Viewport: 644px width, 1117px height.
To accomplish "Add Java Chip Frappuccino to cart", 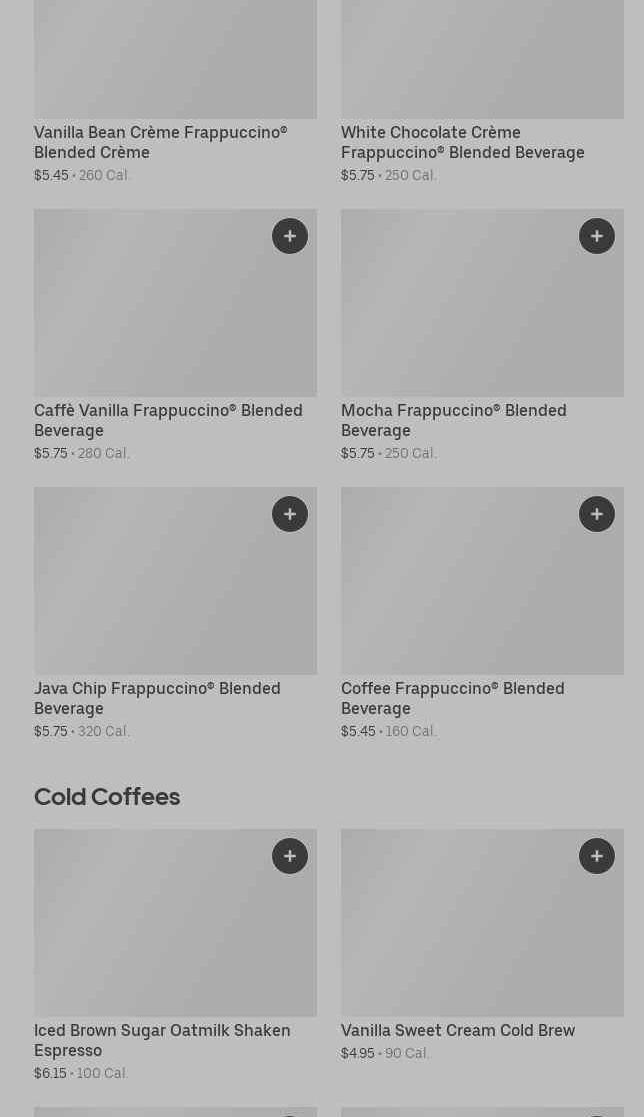I will [x=290, y=514].
